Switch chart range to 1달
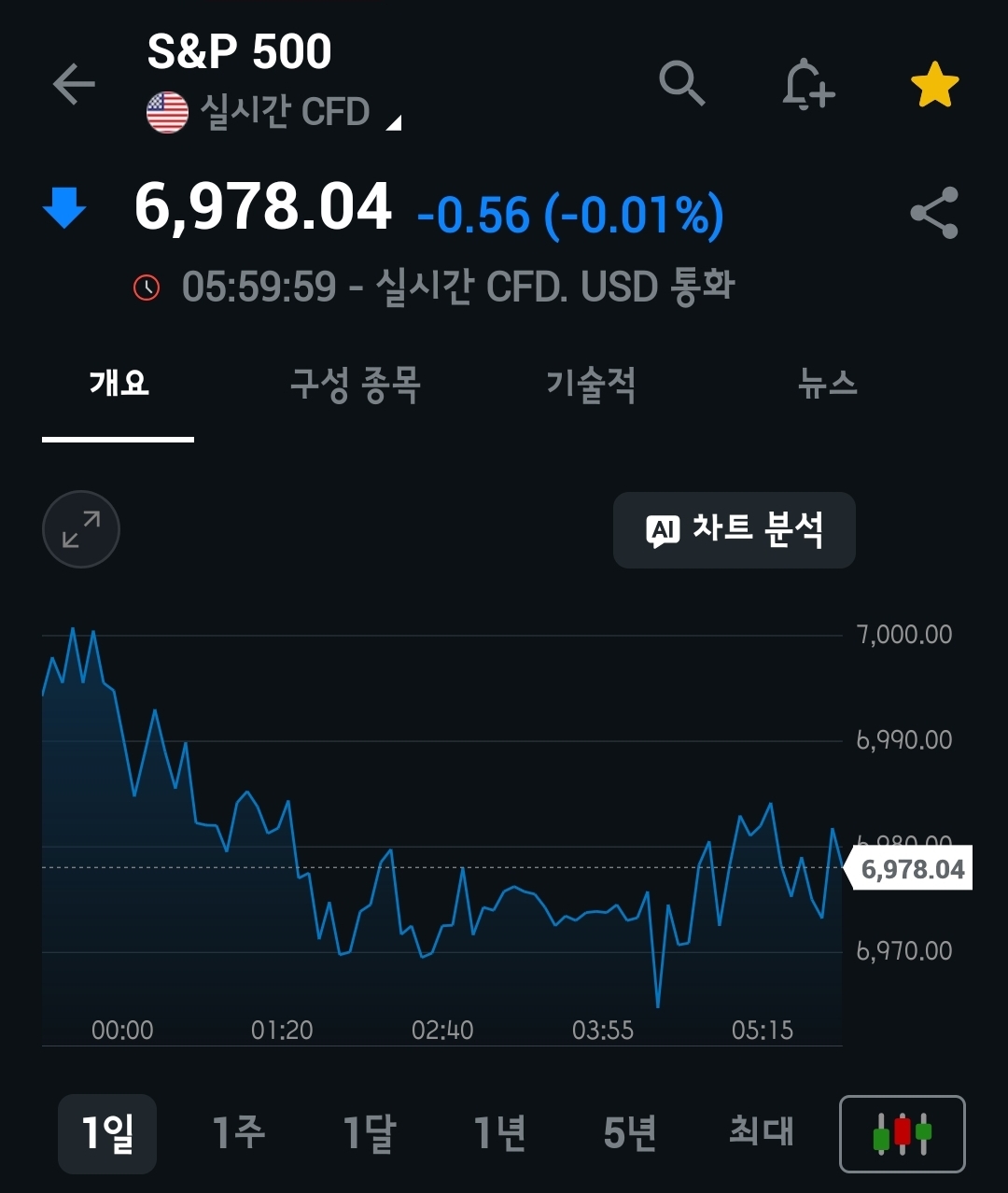Image resolution: width=1008 pixels, height=1193 pixels. tap(369, 1133)
